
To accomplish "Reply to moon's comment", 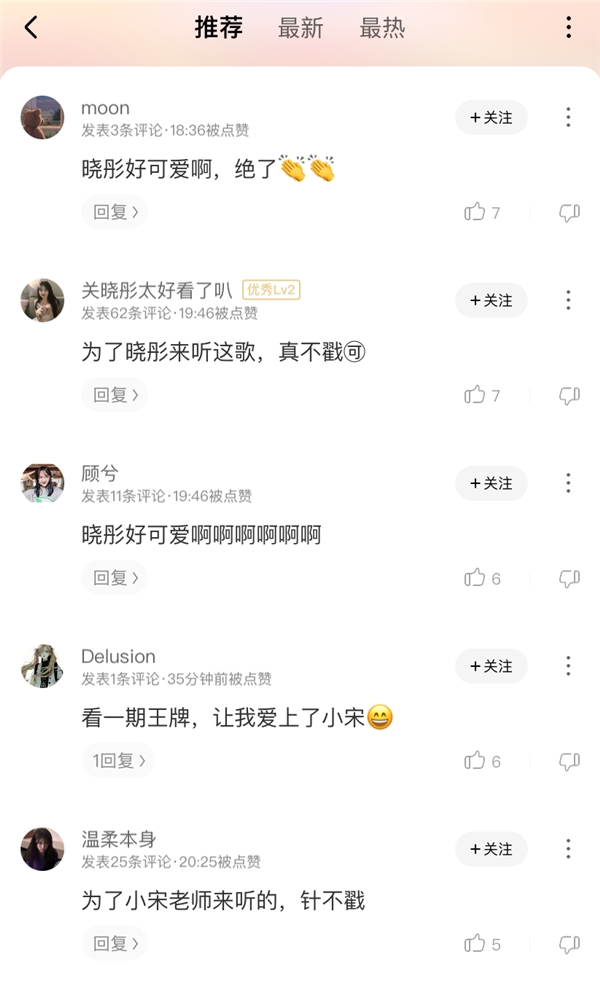I will click(114, 212).
